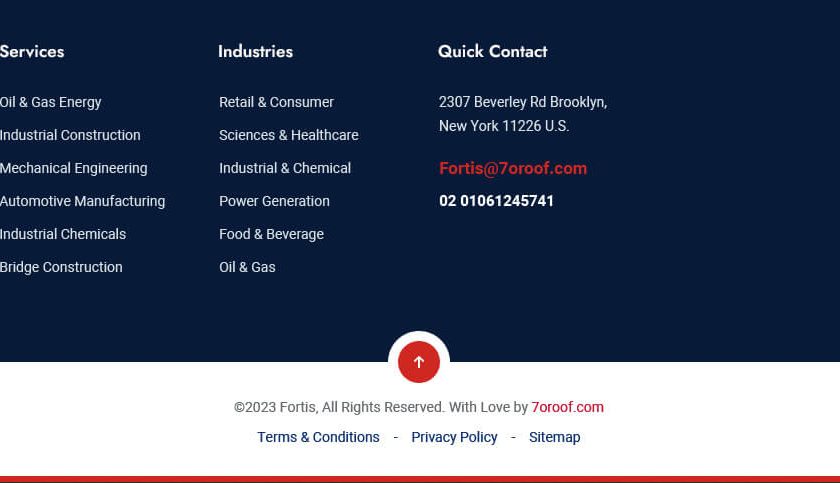
Task: Open Oil & Gas Energy service link
Action: [51, 102]
